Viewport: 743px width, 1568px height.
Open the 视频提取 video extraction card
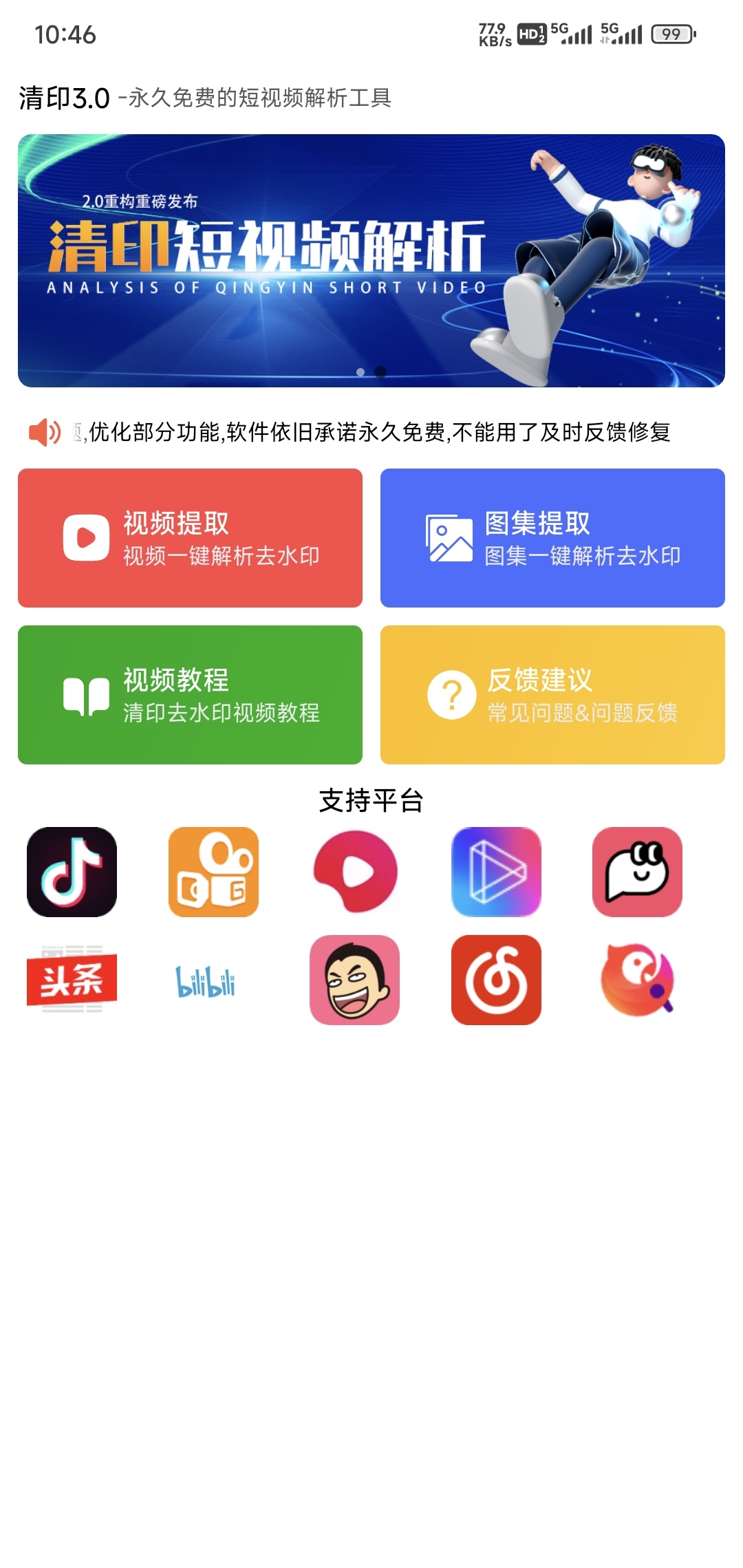tap(190, 538)
